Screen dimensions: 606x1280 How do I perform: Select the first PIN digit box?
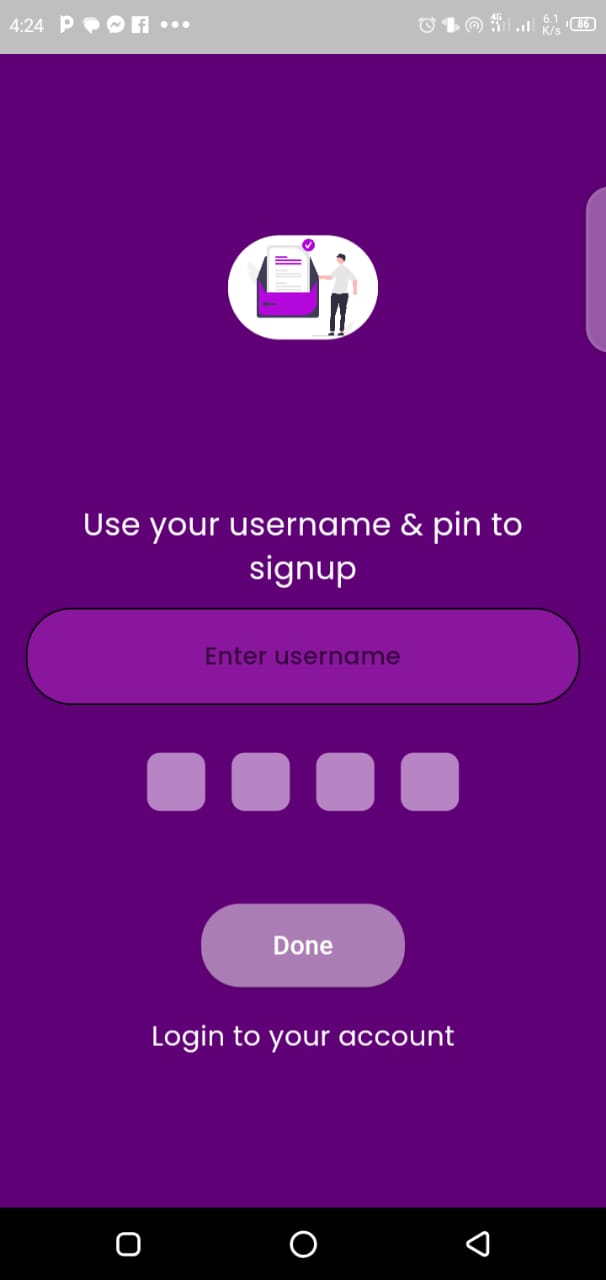[x=176, y=782]
